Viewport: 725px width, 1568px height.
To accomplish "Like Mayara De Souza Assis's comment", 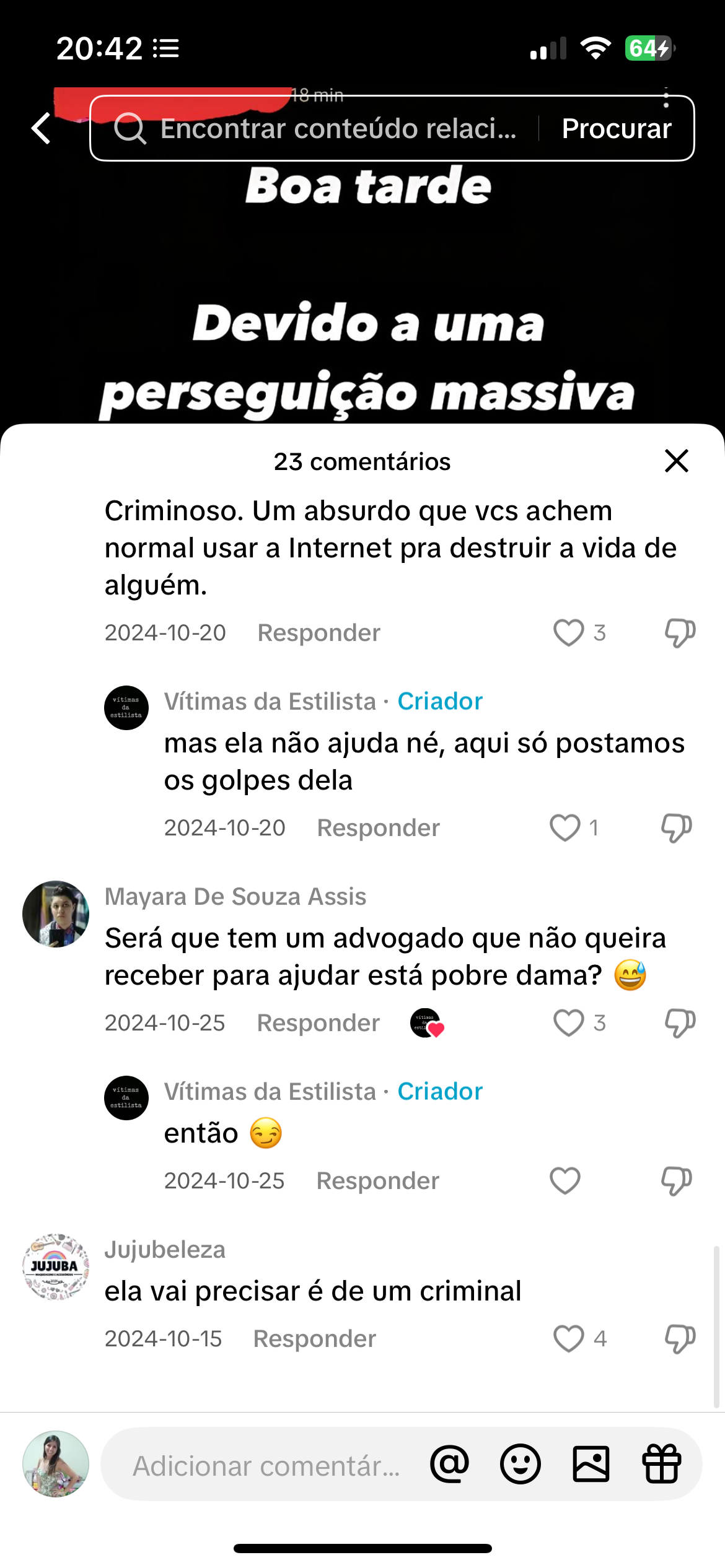I will (x=568, y=1023).
